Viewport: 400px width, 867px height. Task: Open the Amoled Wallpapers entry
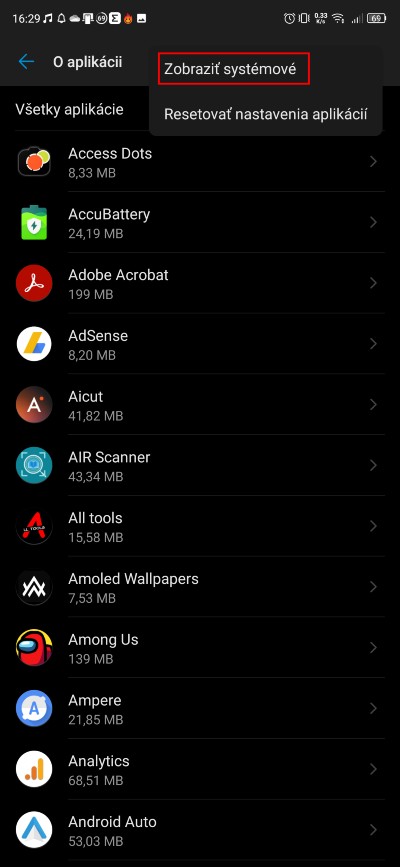[200, 587]
